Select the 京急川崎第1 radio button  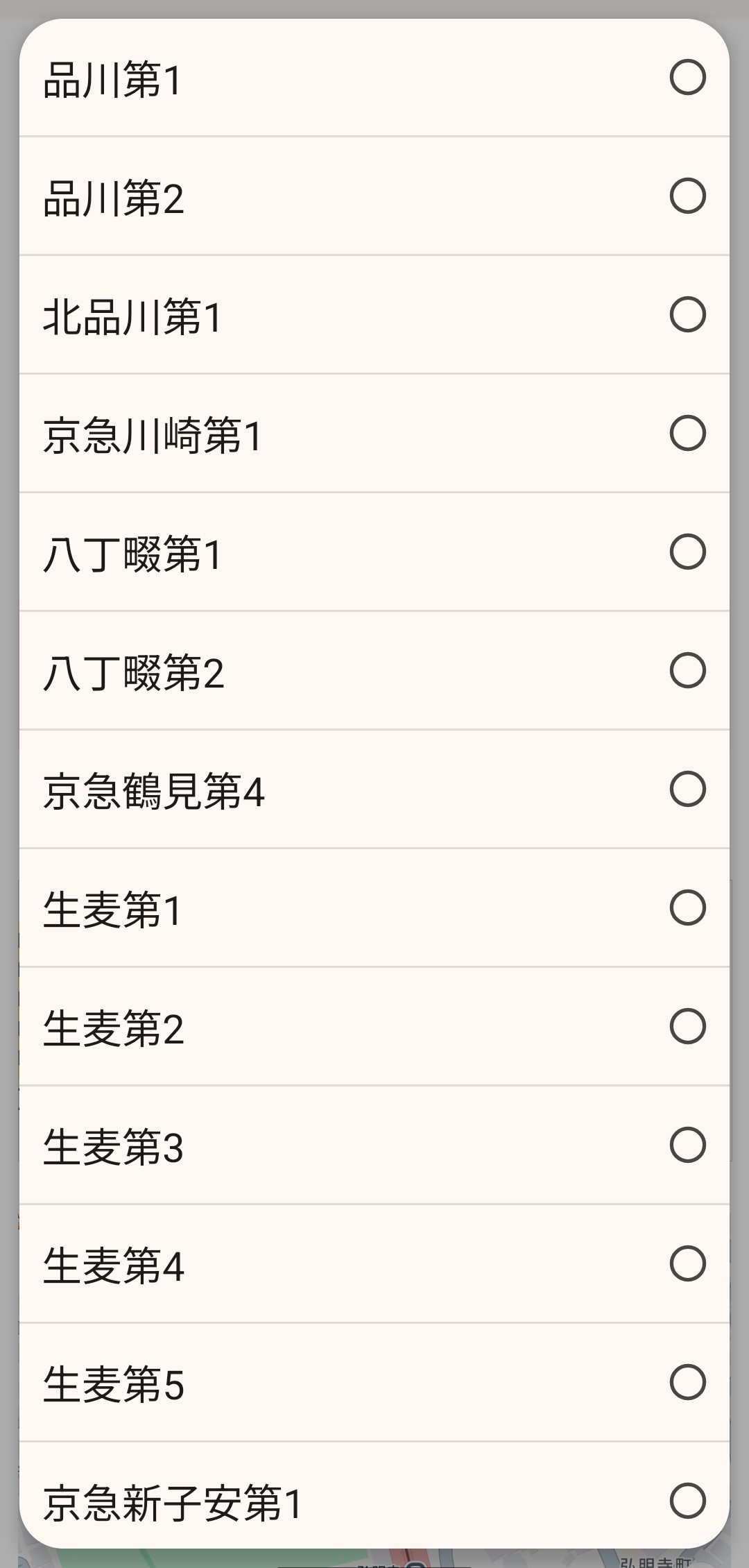tap(688, 434)
